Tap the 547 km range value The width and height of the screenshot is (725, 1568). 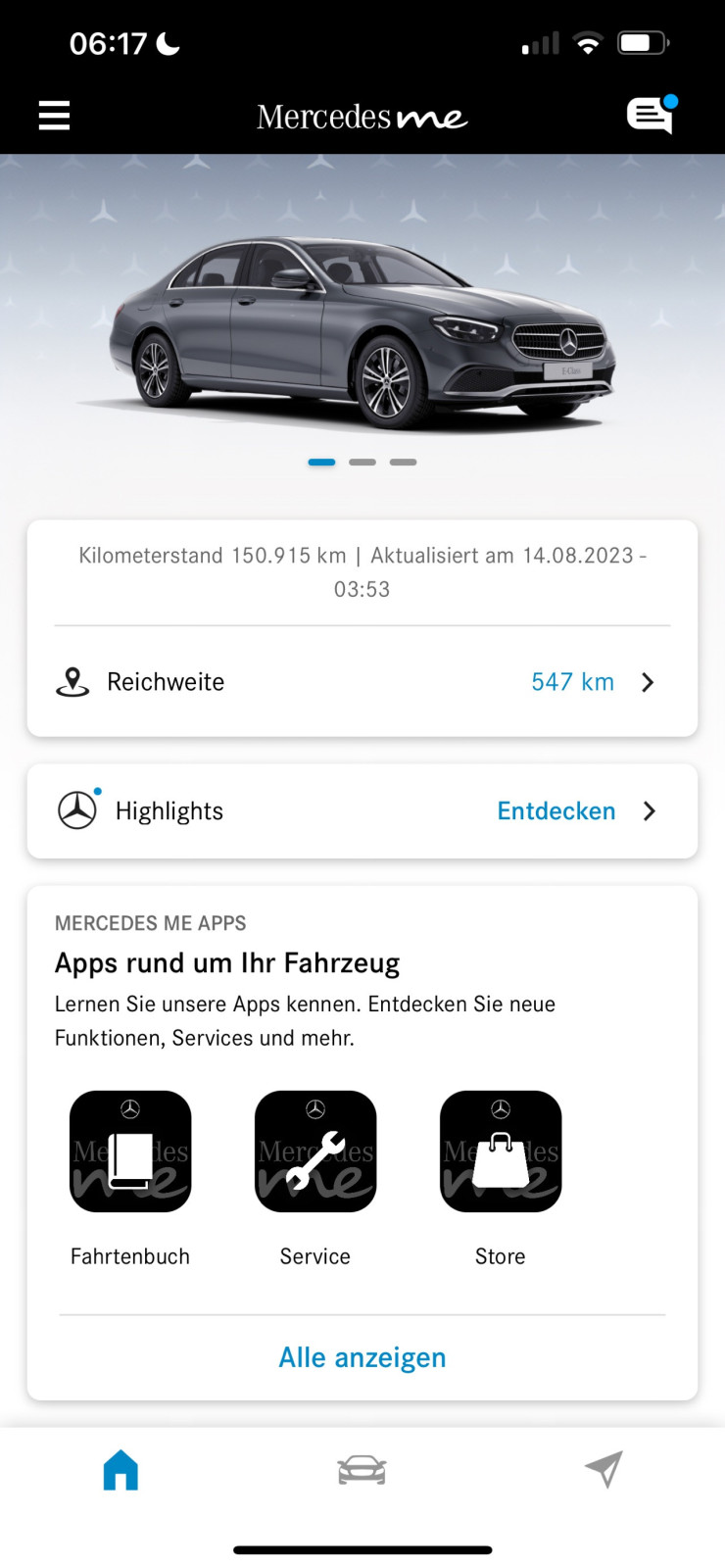tap(572, 681)
